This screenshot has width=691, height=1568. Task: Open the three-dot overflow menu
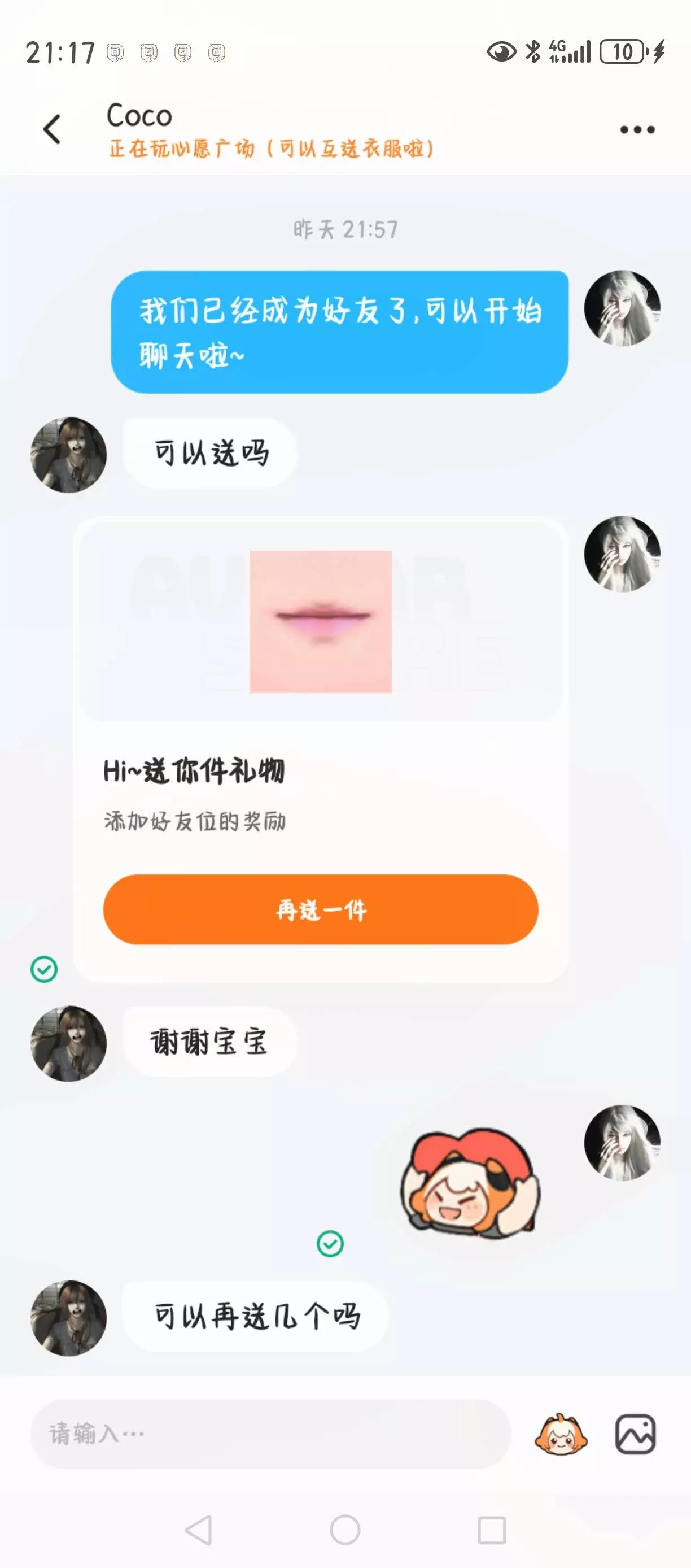(637, 130)
